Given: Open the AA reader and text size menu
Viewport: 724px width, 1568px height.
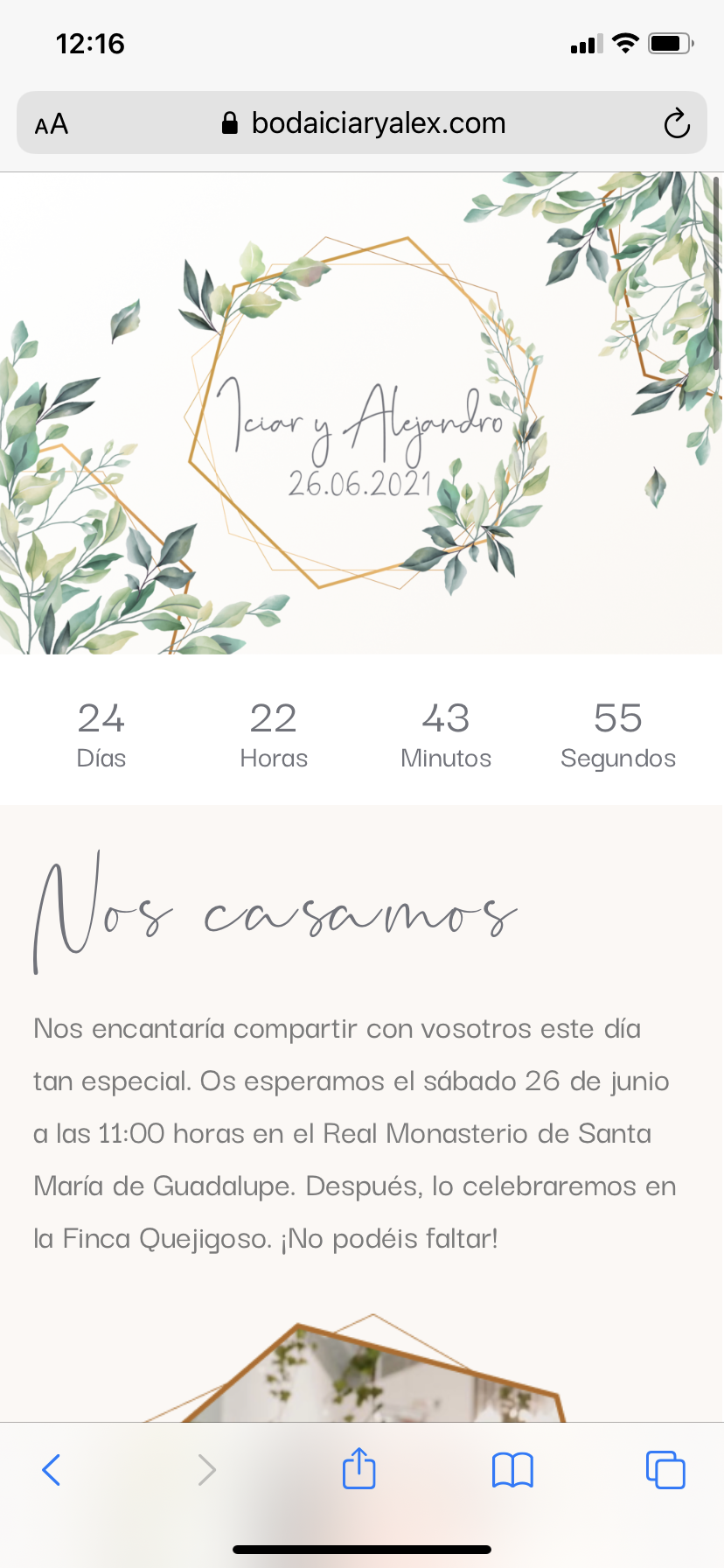Looking at the screenshot, I should (x=52, y=124).
